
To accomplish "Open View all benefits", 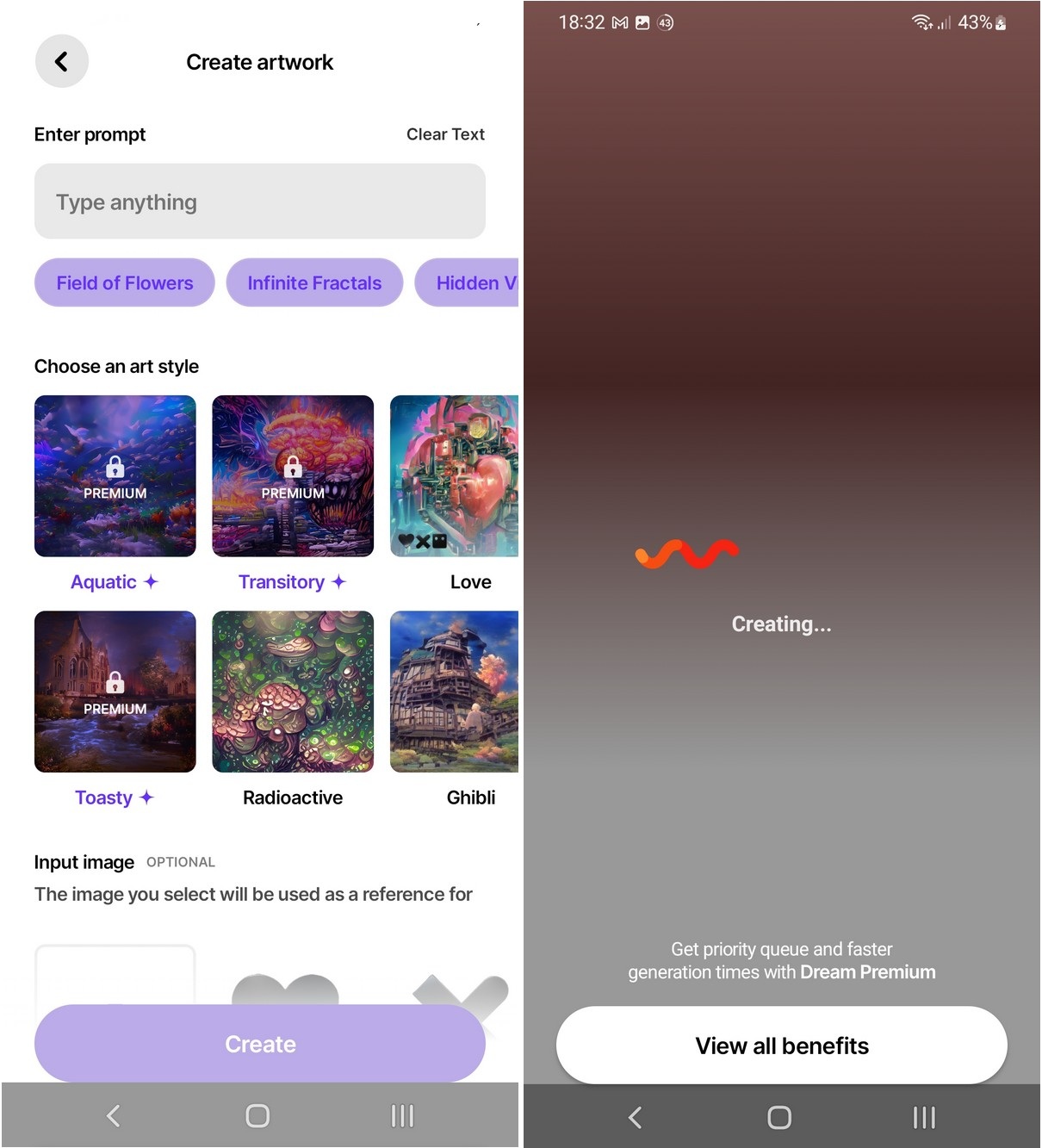I will click(x=781, y=1046).
